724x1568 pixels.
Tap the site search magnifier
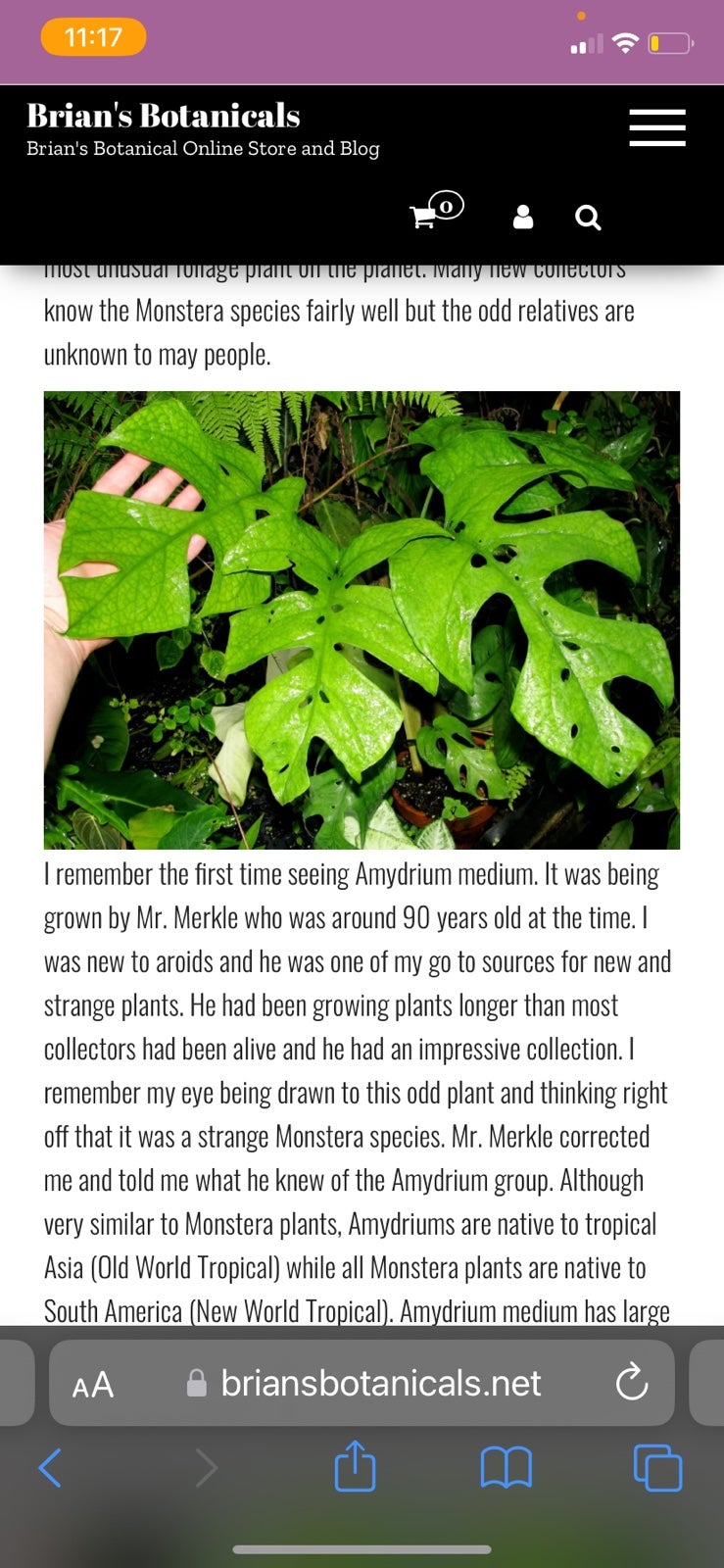588,217
